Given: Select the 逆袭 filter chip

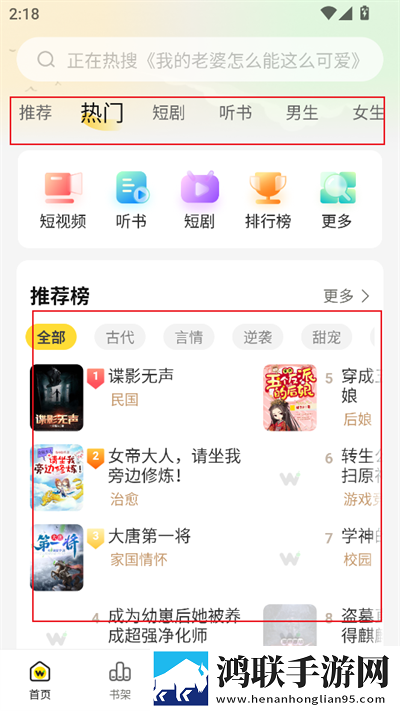Looking at the screenshot, I should pyautogui.click(x=258, y=337).
